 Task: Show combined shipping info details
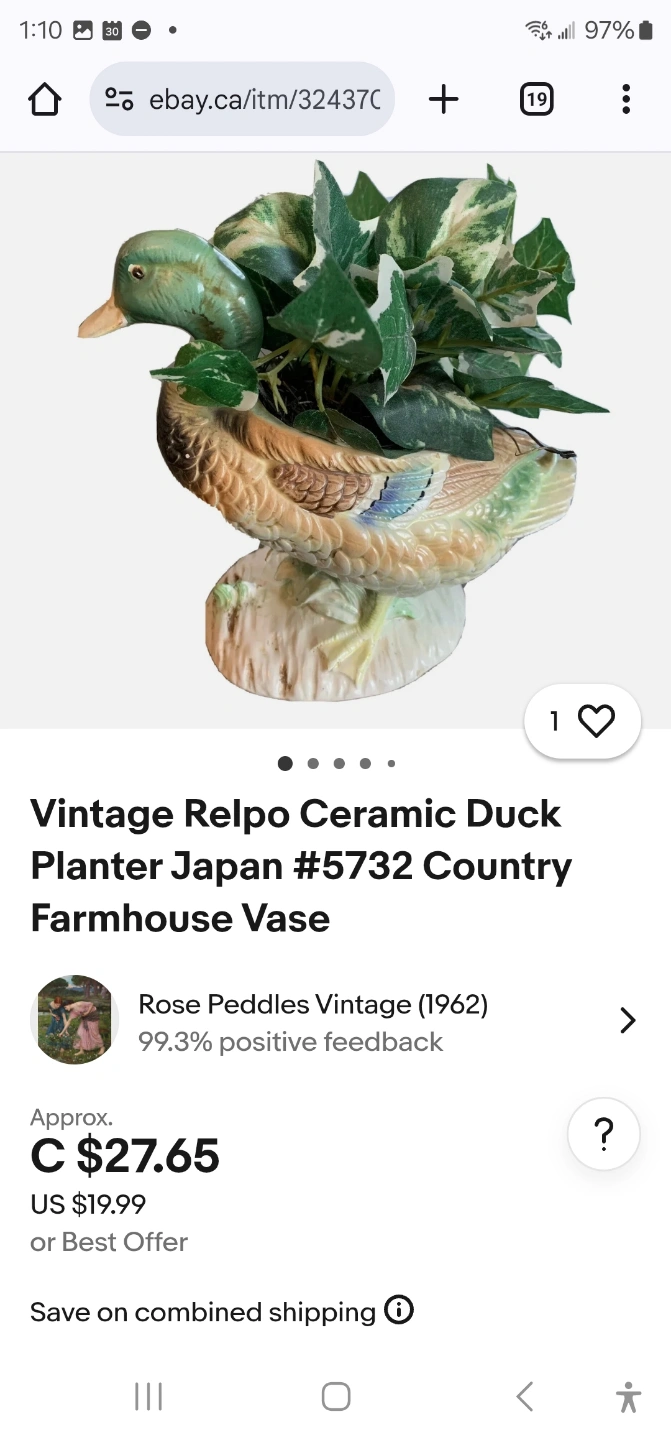[x=399, y=1310]
